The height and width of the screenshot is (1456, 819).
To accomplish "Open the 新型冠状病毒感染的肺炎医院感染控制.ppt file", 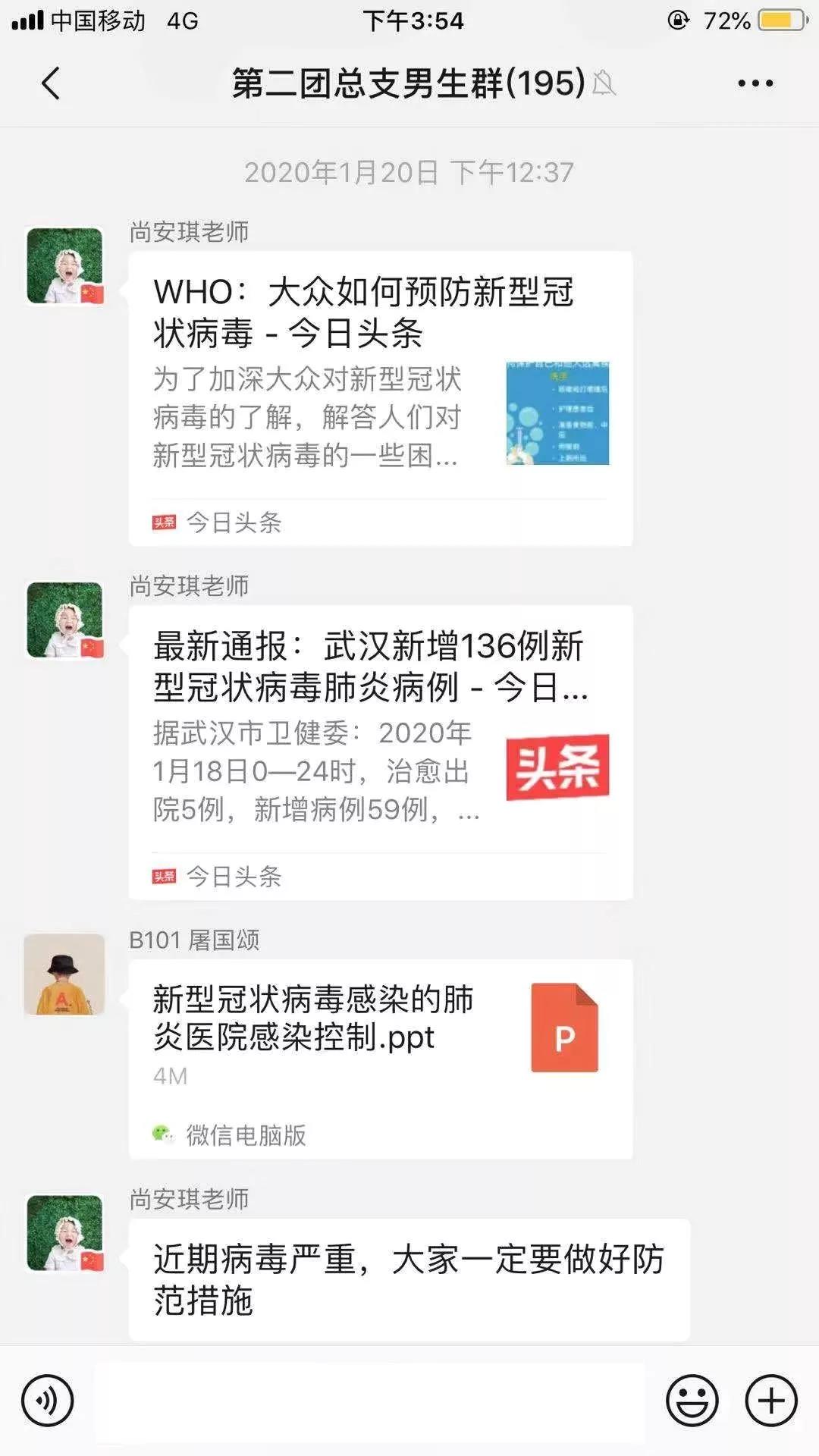I will [x=380, y=1059].
